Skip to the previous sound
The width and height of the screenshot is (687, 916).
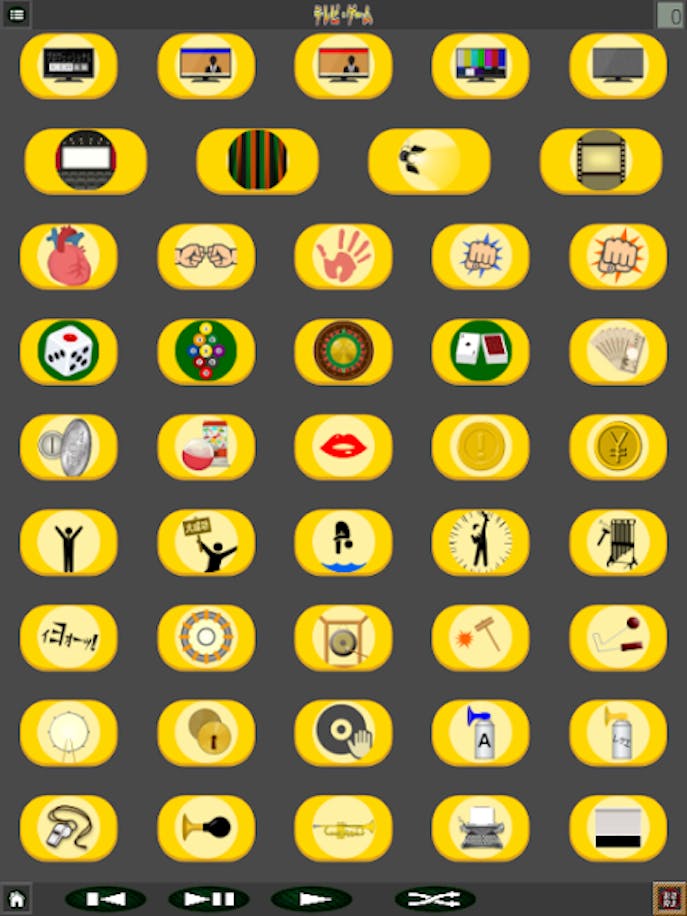point(105,899)
